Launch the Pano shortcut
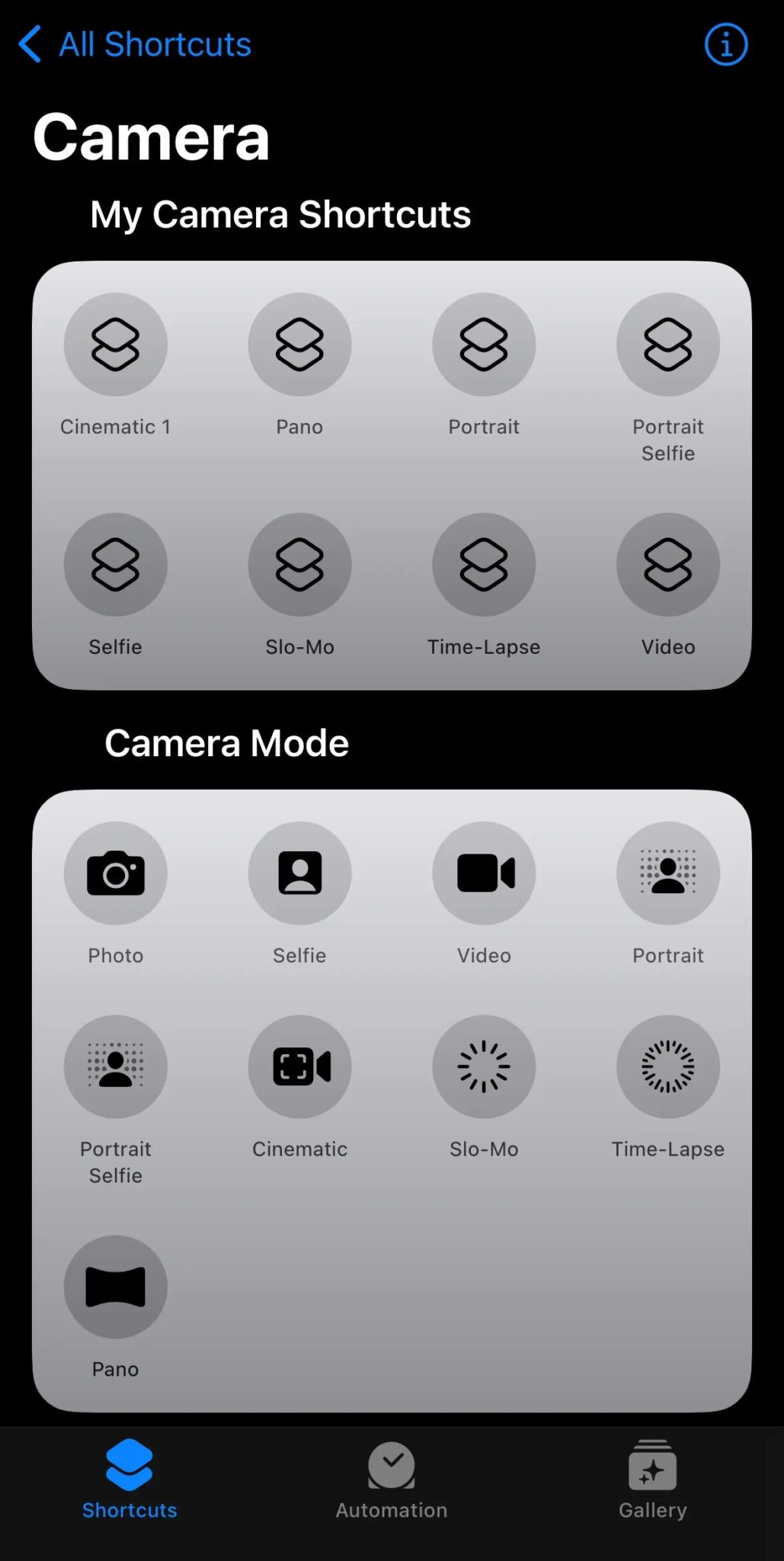The height and width of the screenshot is (1561, 784). pyautogui.click(x=299, y=345)
